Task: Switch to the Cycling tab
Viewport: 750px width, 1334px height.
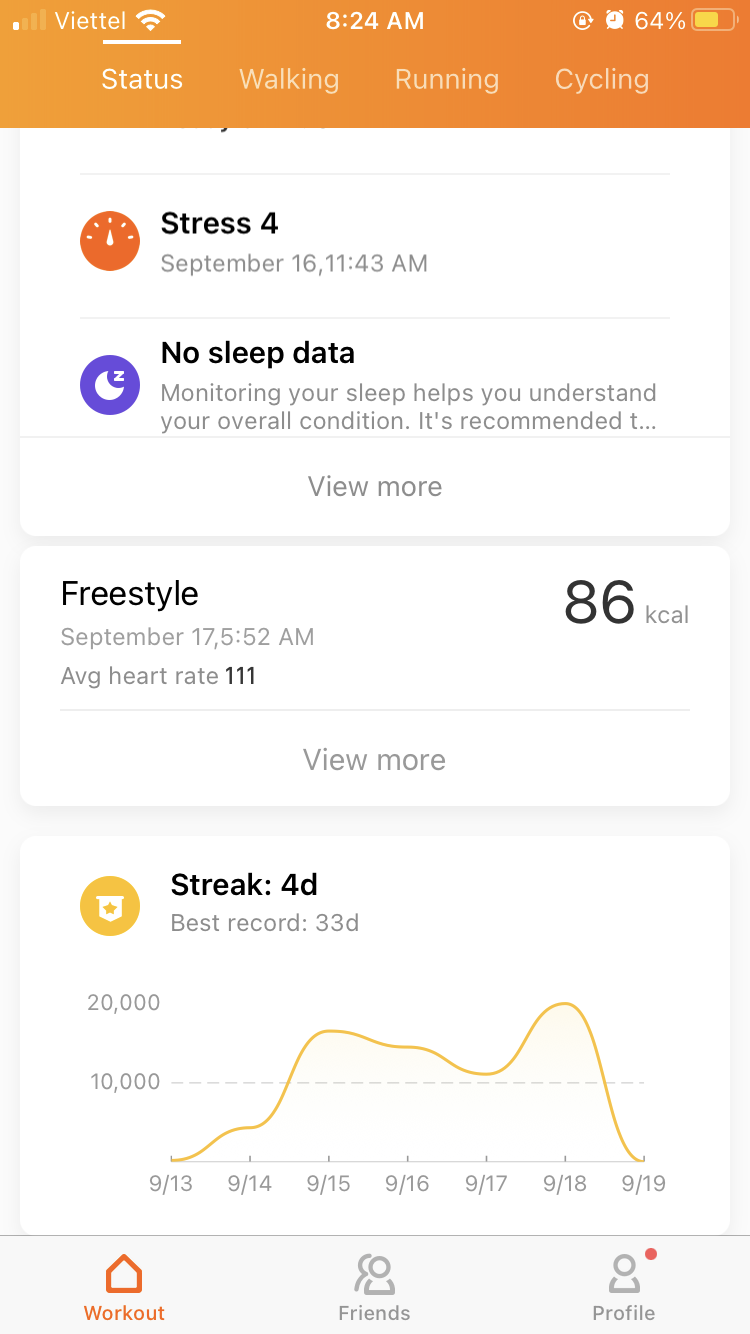Action: pyautogui.click(x=602, y=80)
